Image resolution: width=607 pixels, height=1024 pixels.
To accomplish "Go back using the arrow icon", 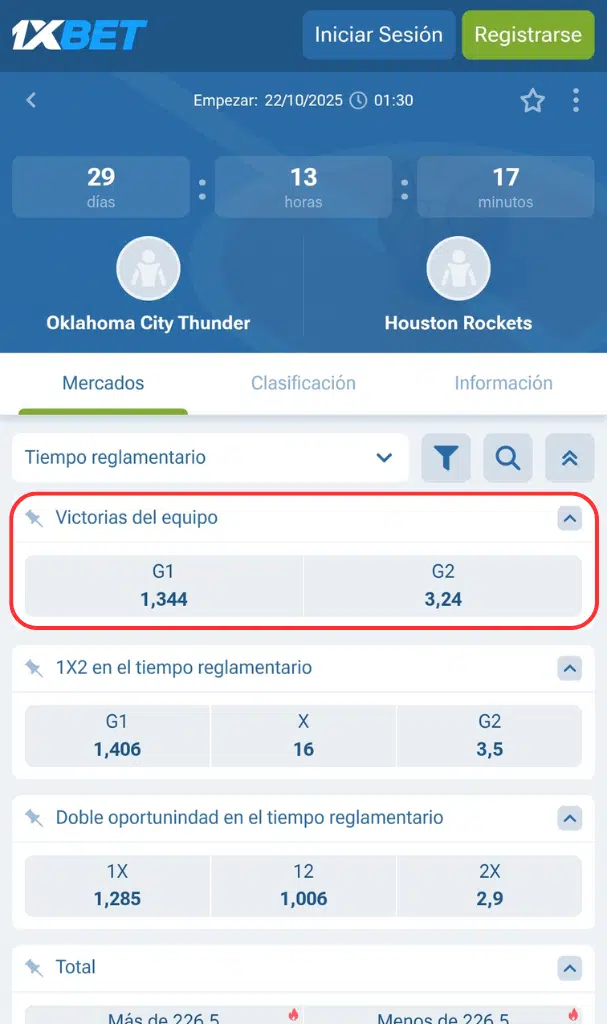I will (x=31, y=100).
